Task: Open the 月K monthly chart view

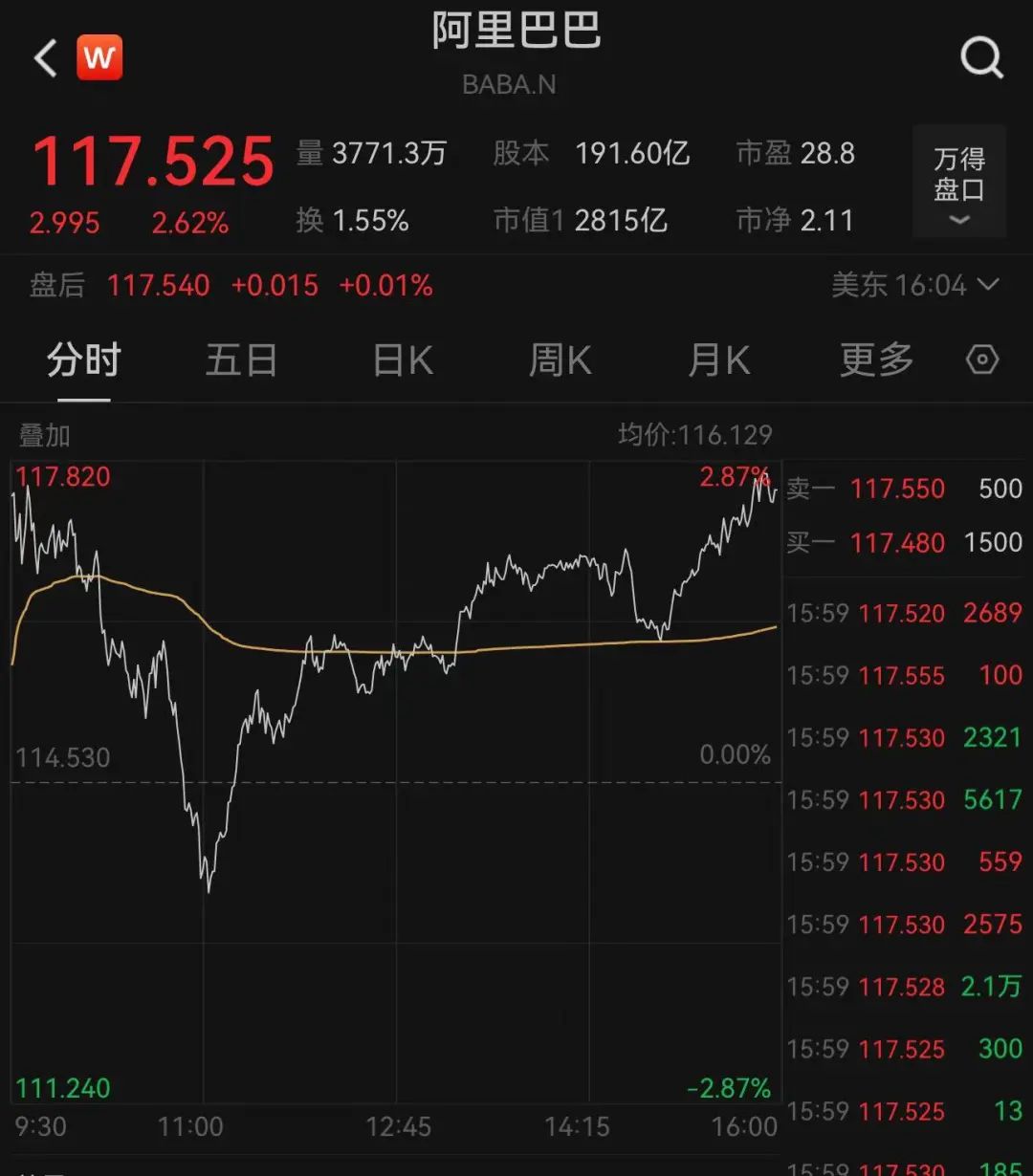Action: click(x=718, y=360)
